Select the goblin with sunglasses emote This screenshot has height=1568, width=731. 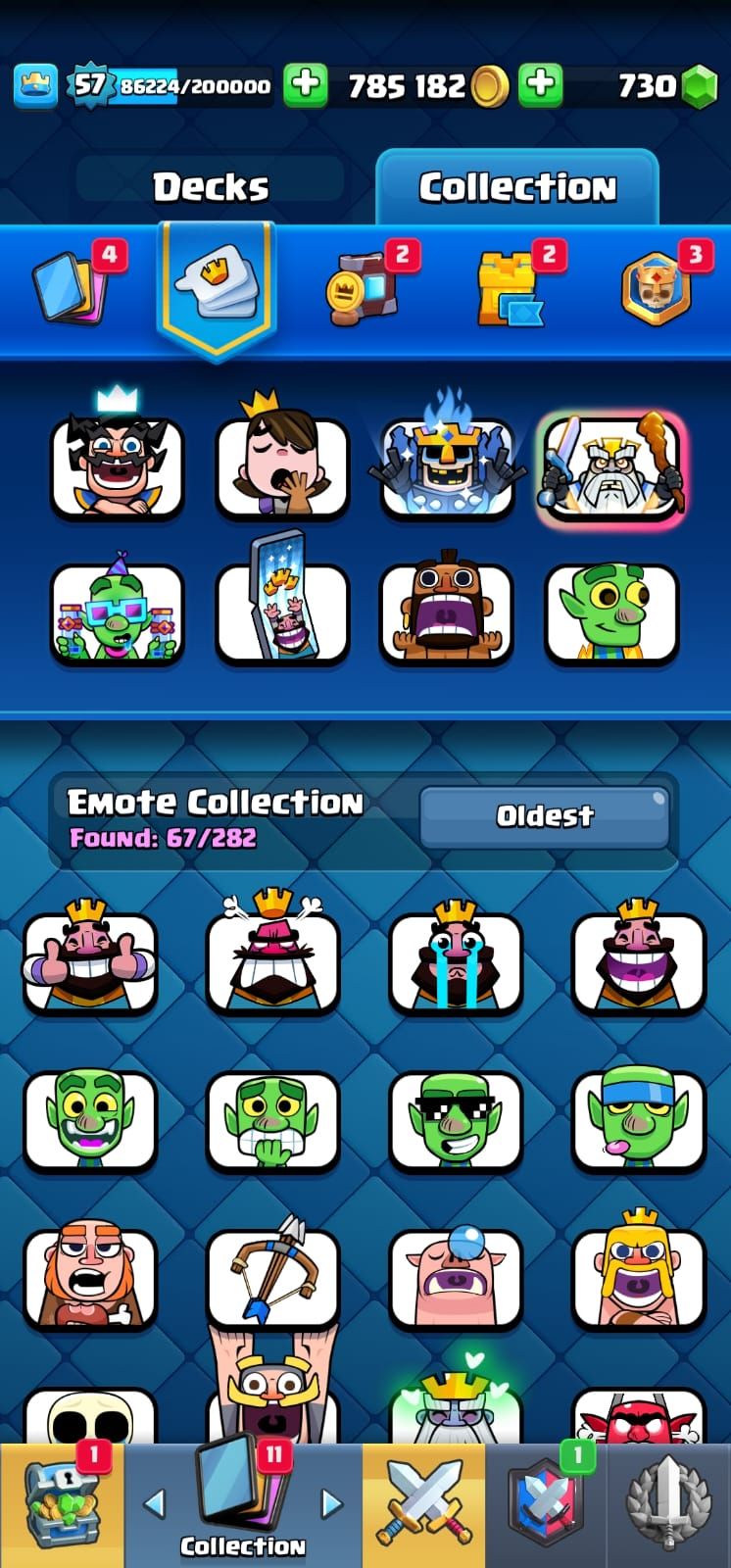click(456, 1119)
